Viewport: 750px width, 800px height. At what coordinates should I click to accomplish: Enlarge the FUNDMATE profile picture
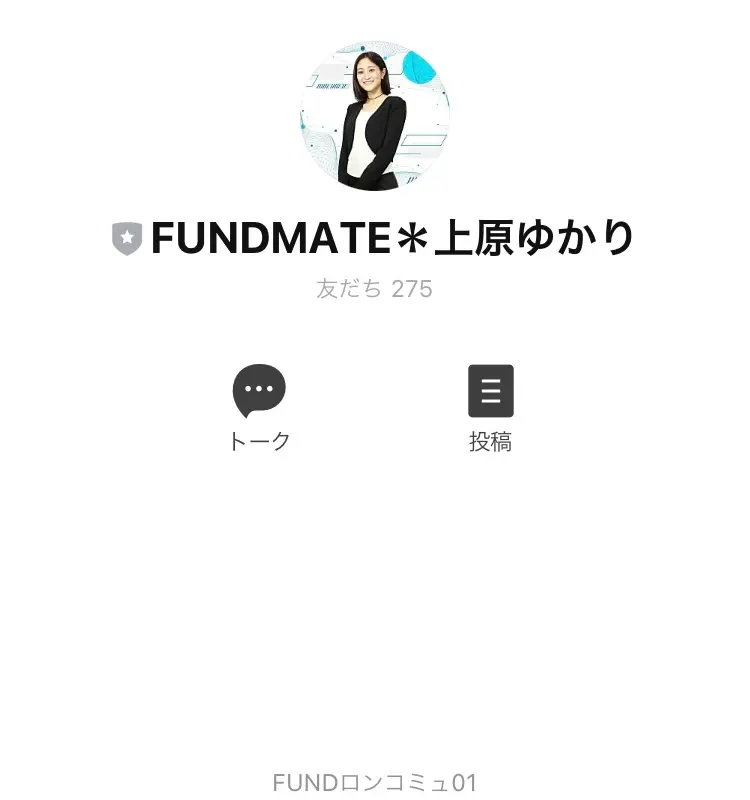coord(375,116)
